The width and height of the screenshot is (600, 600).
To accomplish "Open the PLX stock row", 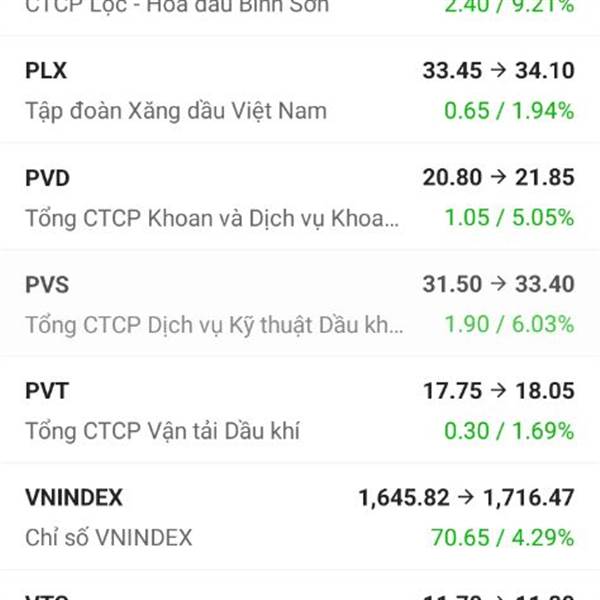I will 300,90.
